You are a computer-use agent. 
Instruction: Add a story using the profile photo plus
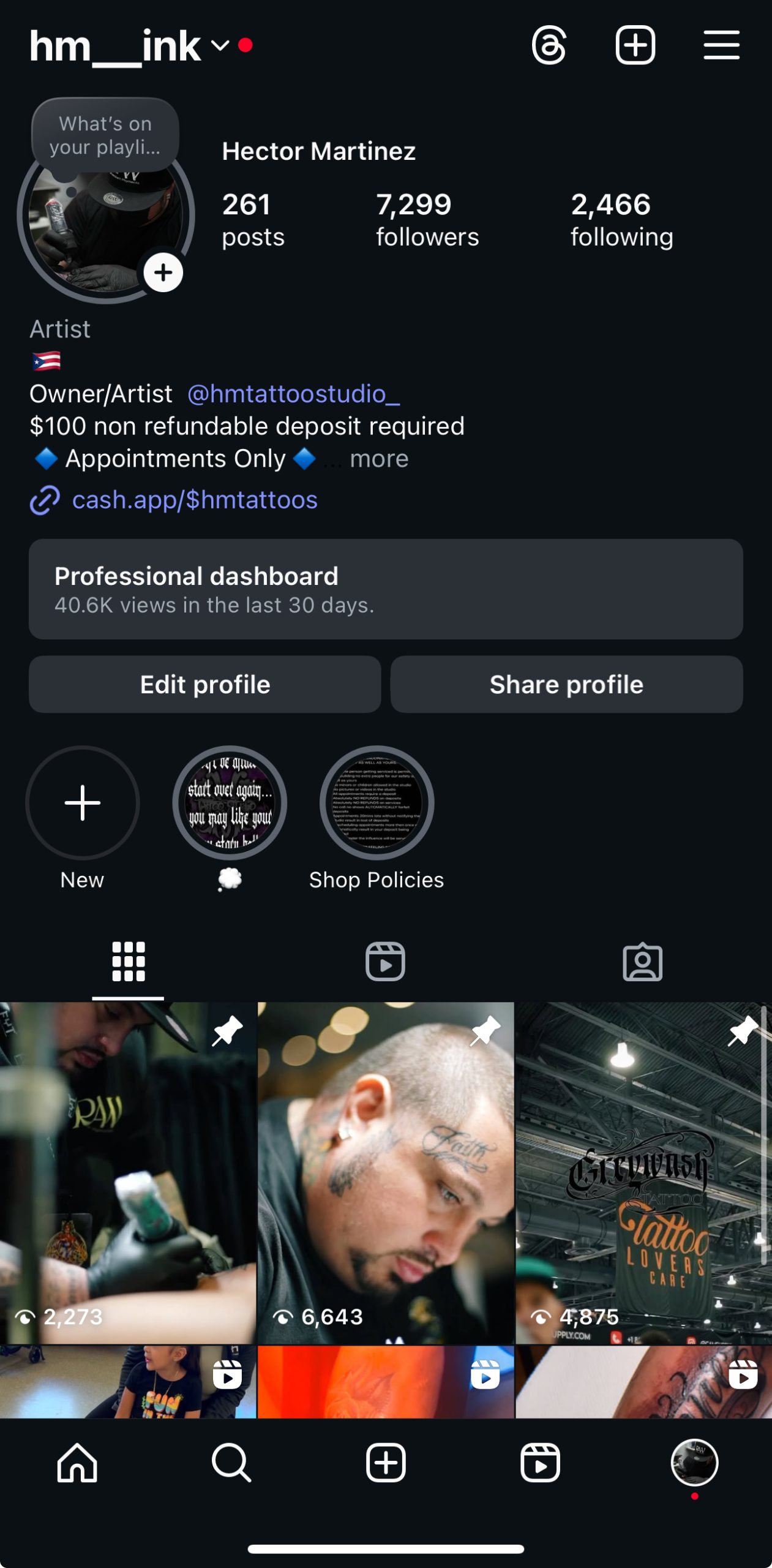pyautogui.click(x=163, y=273)
